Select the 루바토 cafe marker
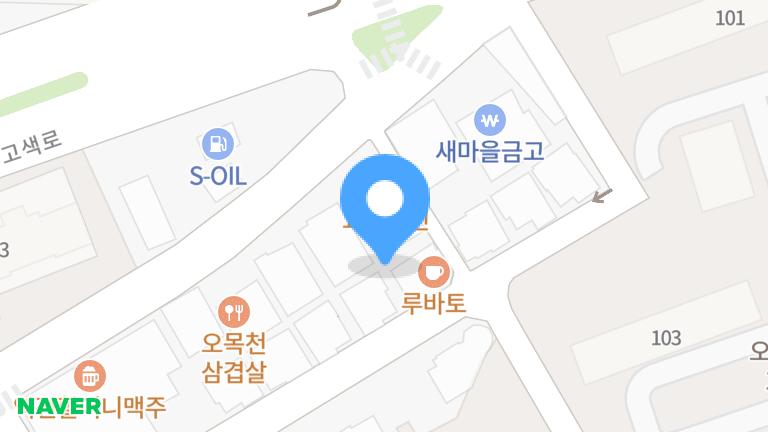 pos(433,270)
